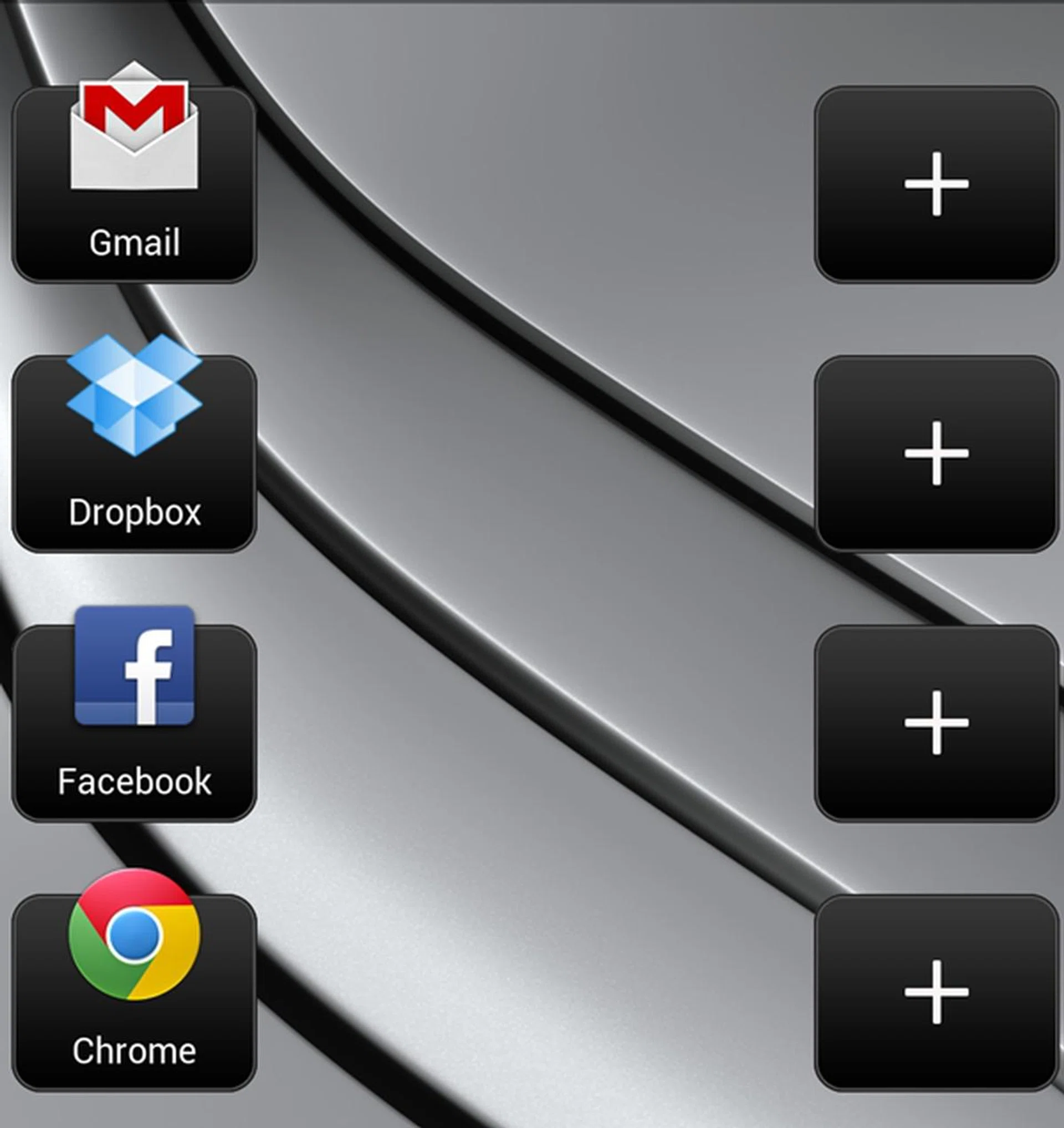The height and width of the screenshot is (1128, 1064).
Task: Add a shortcut in the slot across from Gmail
Action: point(936,184)
